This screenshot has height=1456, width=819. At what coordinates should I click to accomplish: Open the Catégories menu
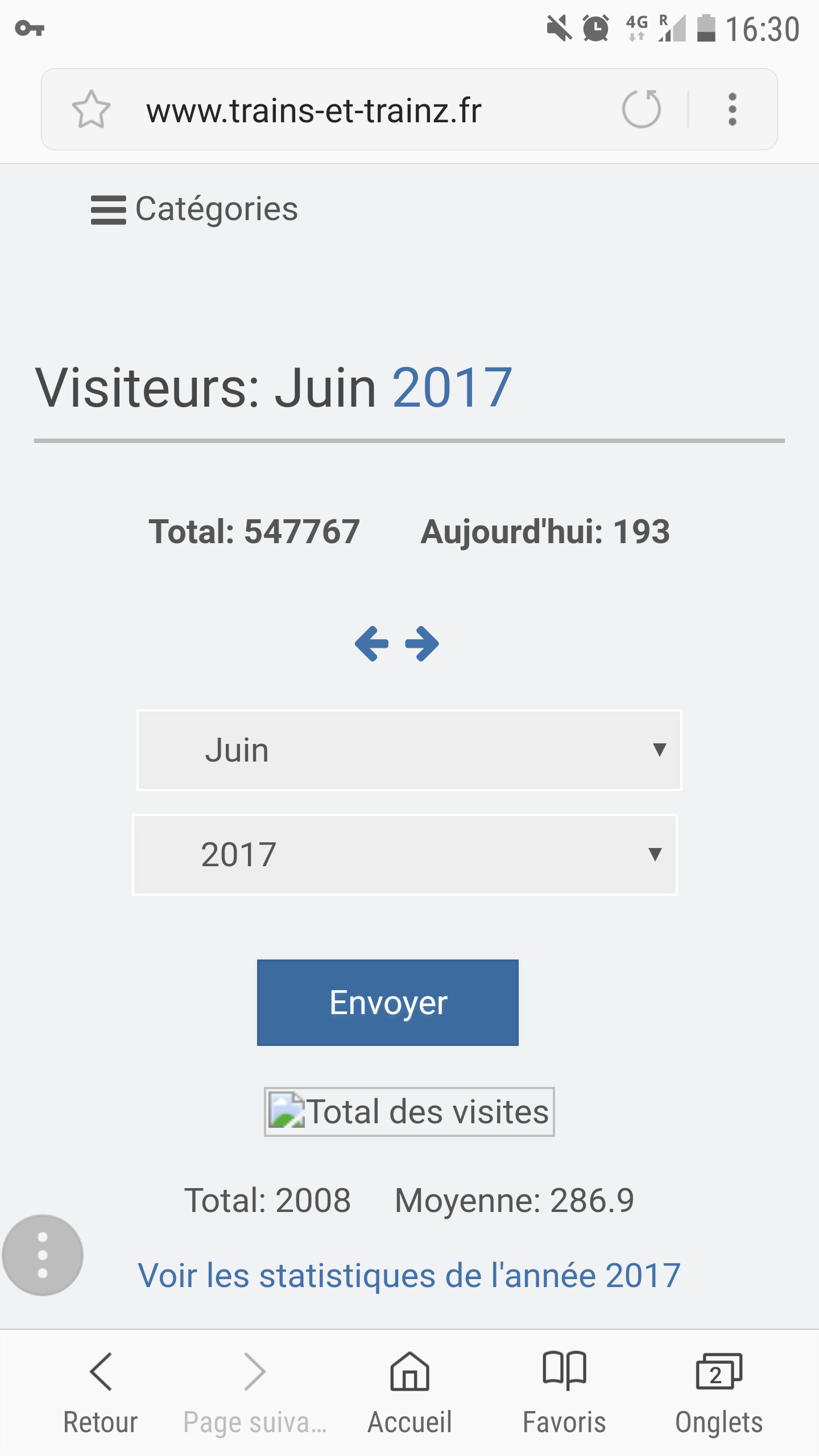point(195,209)
